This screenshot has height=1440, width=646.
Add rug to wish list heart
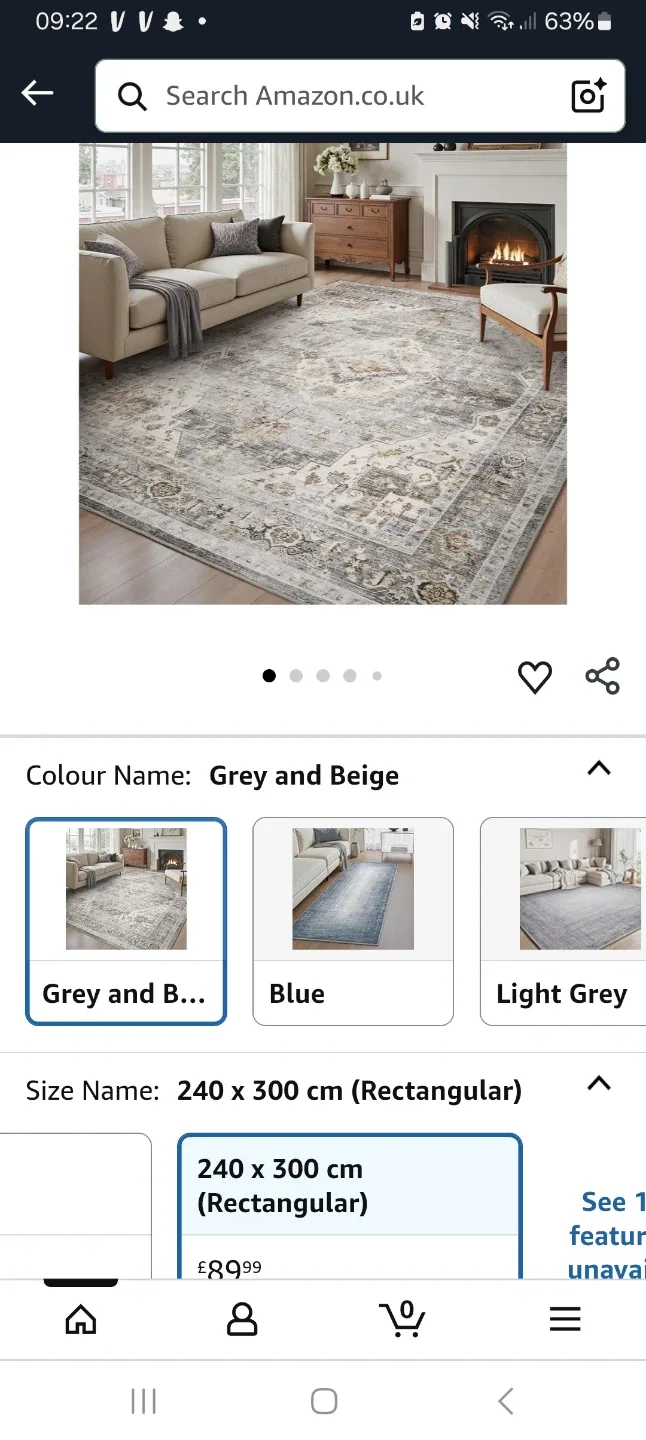pyautogui.click(x=535, y=677)
